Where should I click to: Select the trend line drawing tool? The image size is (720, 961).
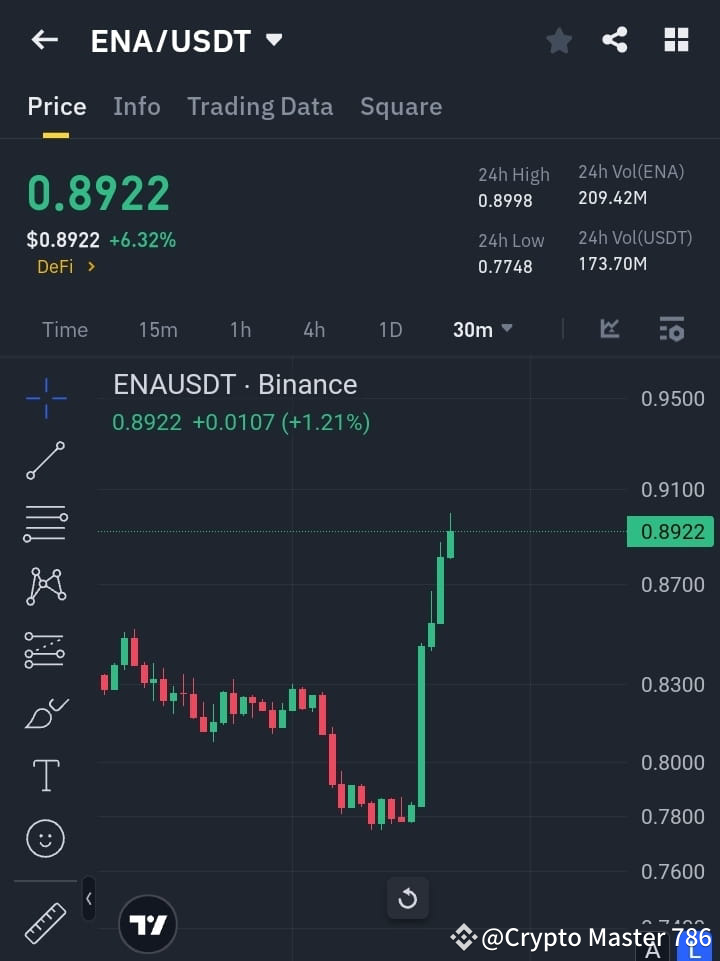[45, 461]
